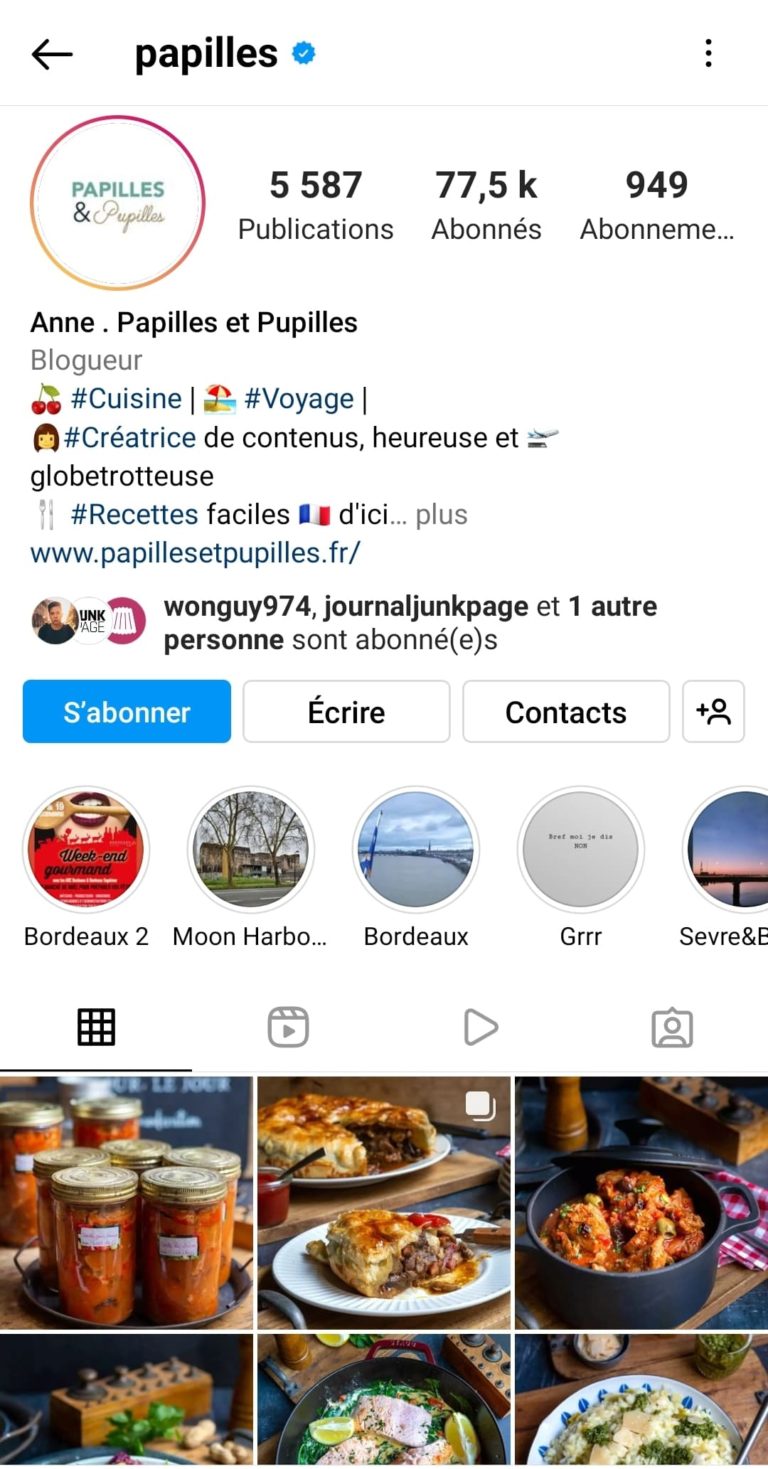Open the meat pie carousel post
Viewport: 768px width, 1469px height.
coord(384,1203)
